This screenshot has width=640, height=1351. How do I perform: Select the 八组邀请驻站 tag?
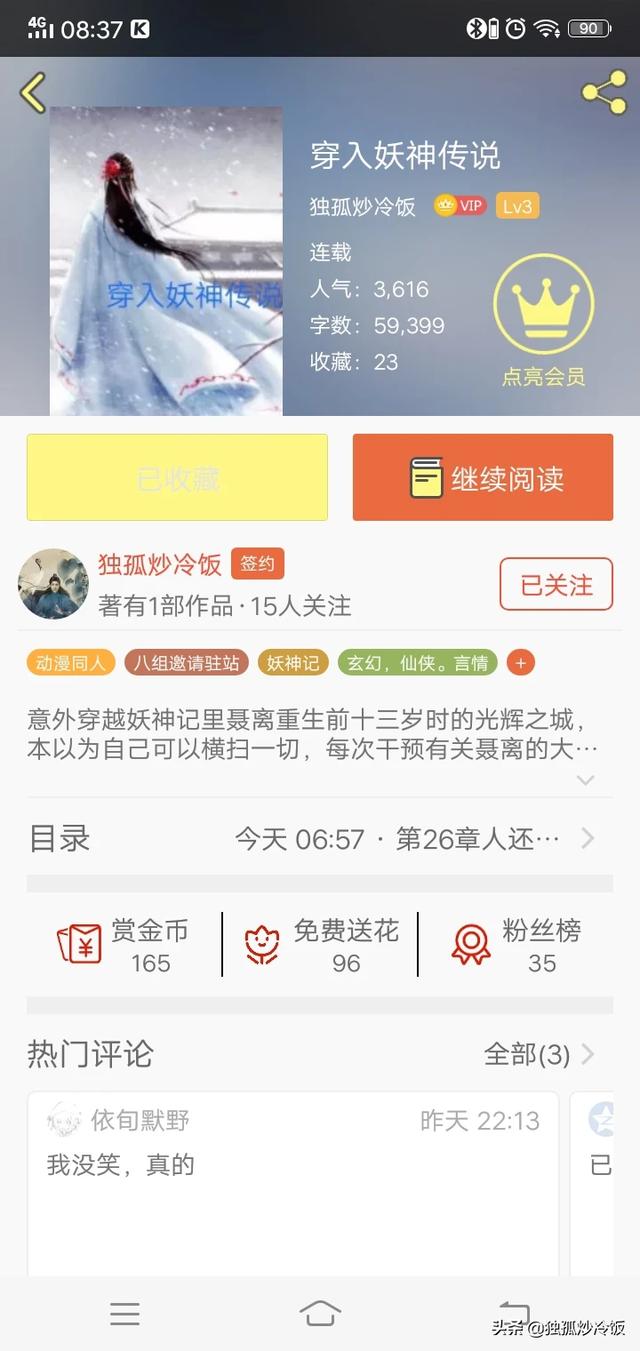[x=187, y=662]
